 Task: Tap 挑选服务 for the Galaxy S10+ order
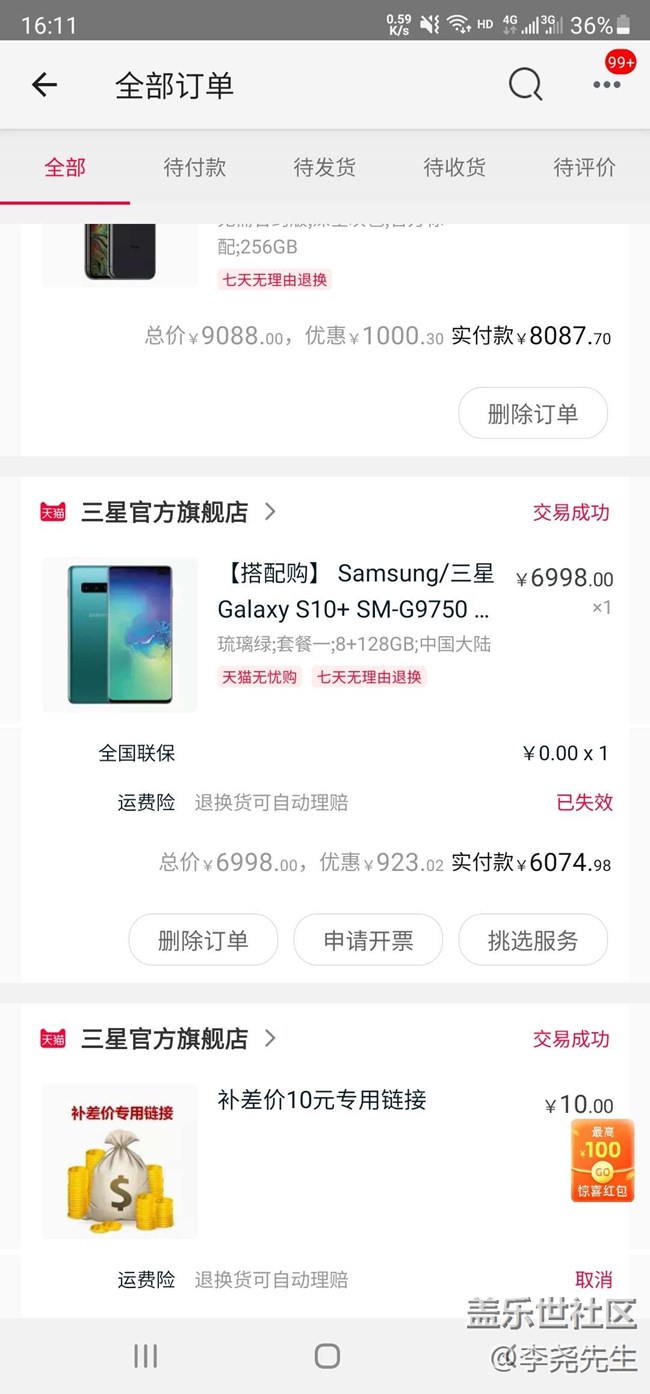tap(532, 940)
